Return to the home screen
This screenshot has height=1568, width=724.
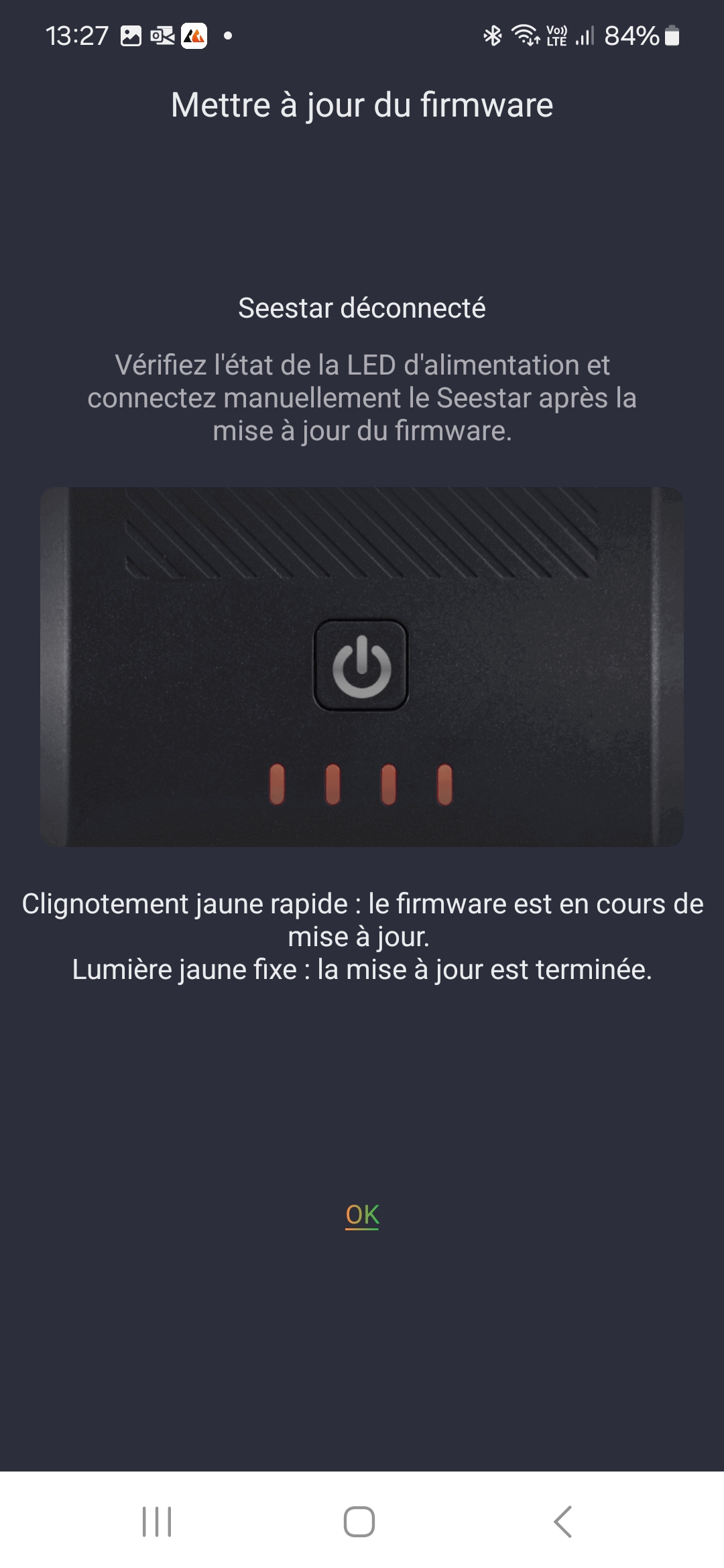(x=359, y=1521)
